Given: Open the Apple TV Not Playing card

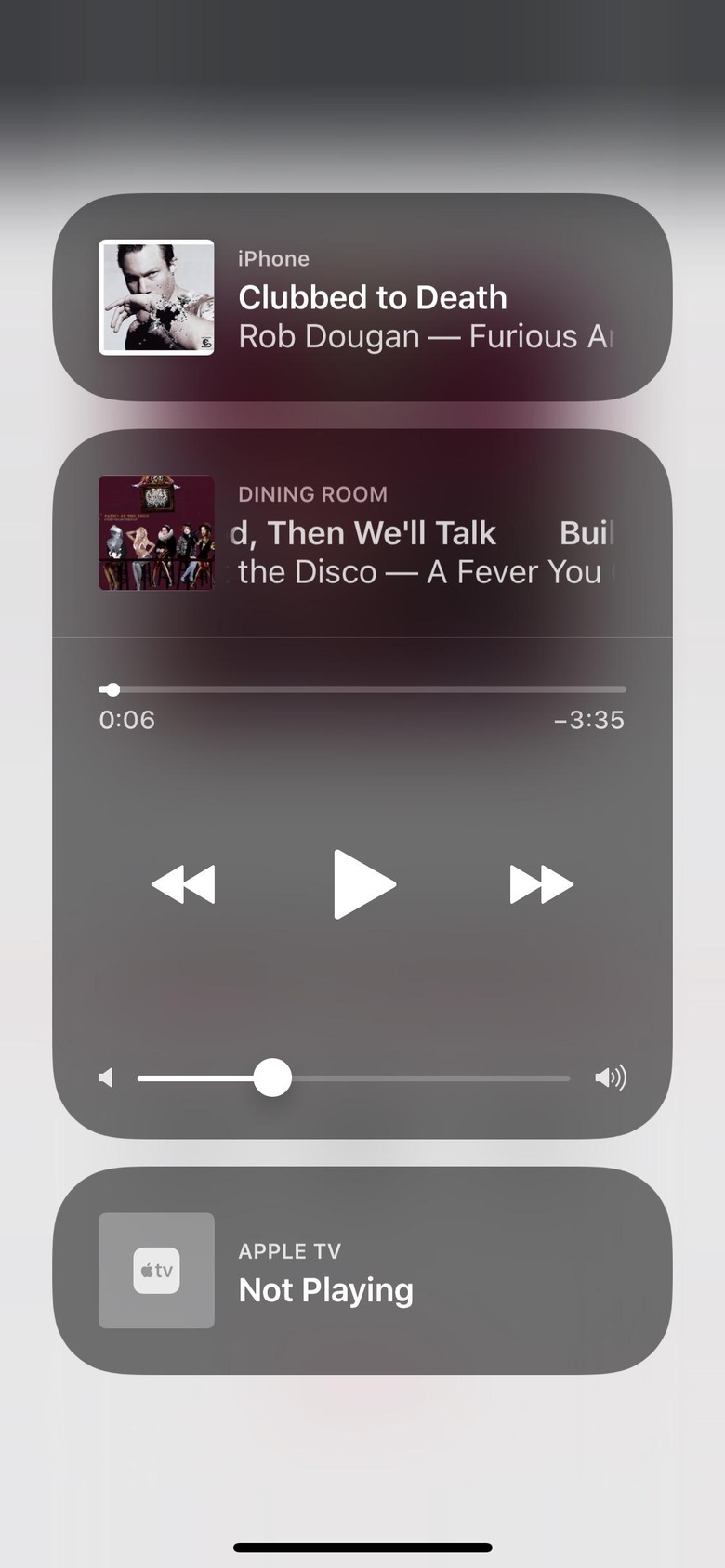Looking at the screenshot, I should (362, 1270).
